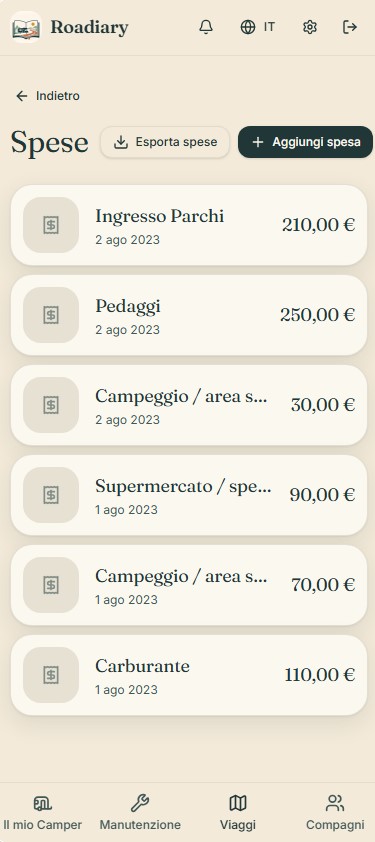The width and height of the screenshot is (375, 842).
Task: Switch to the Manutenzione tab
Action: pyautogui.click(x=140, y=812)
